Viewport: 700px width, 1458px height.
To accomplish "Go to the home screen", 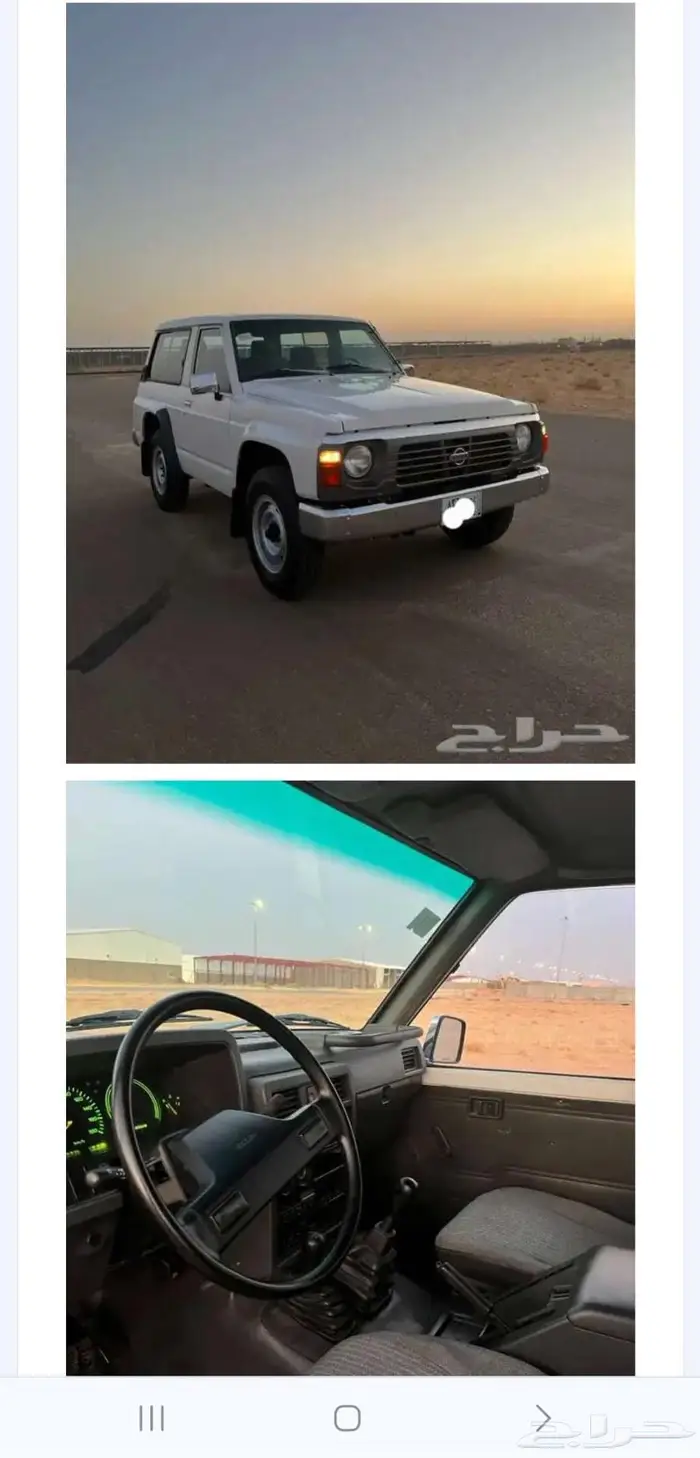I will [x=347, y=1418].
